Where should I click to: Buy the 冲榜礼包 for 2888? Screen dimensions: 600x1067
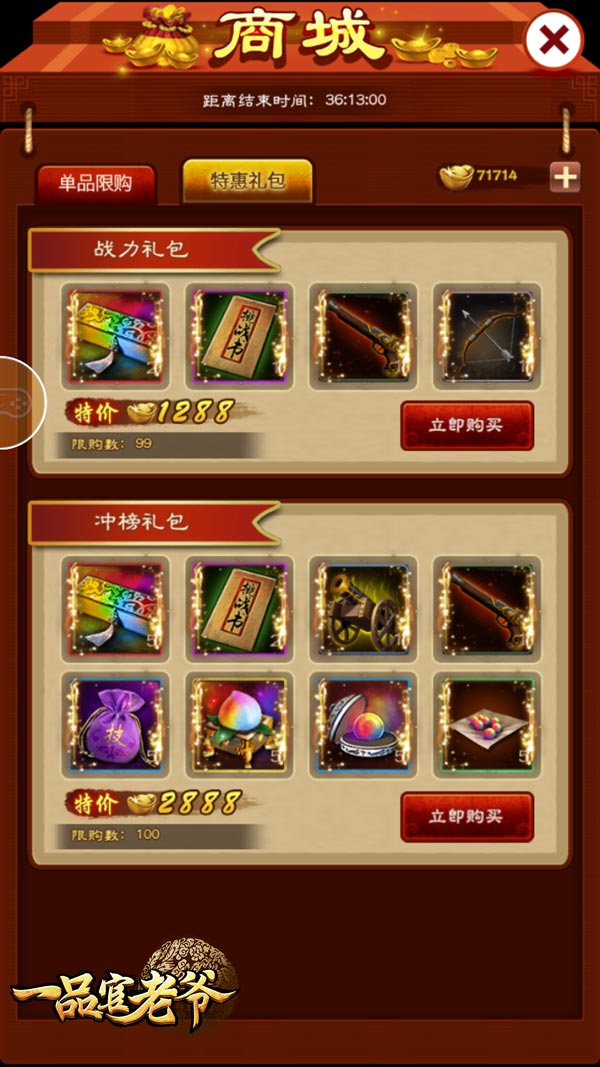pos(466,816)
